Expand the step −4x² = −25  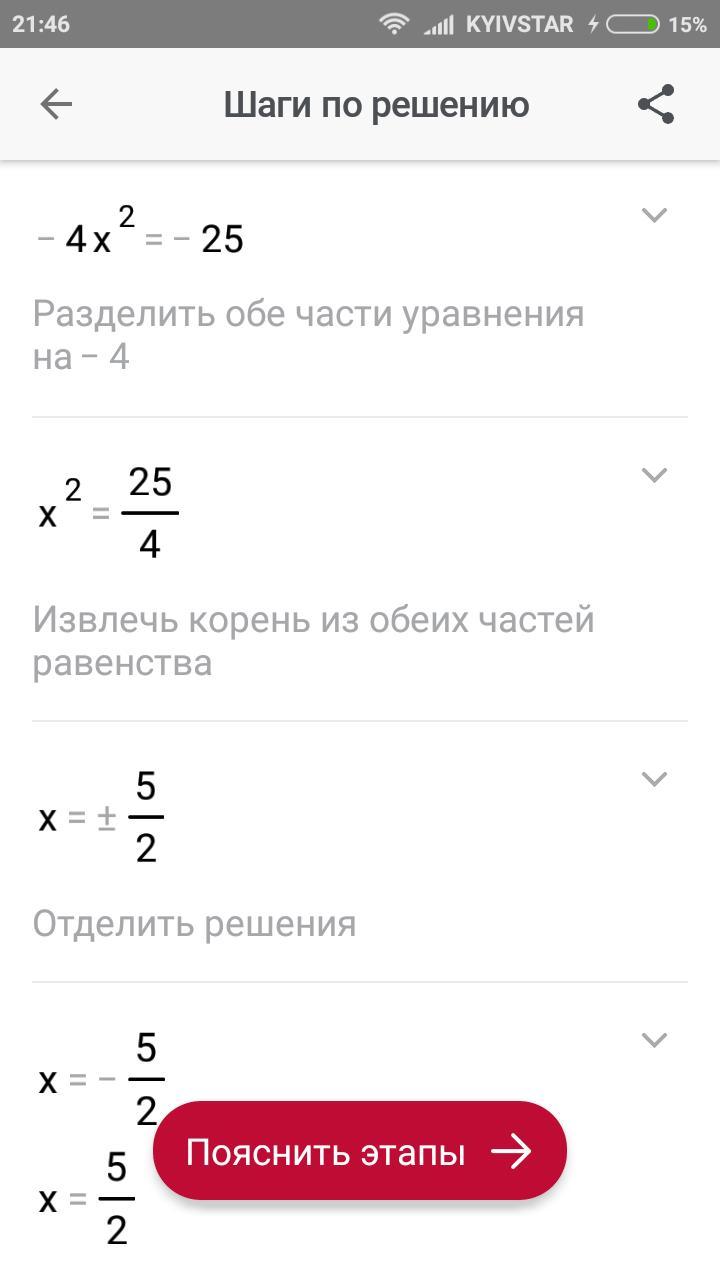654,215
